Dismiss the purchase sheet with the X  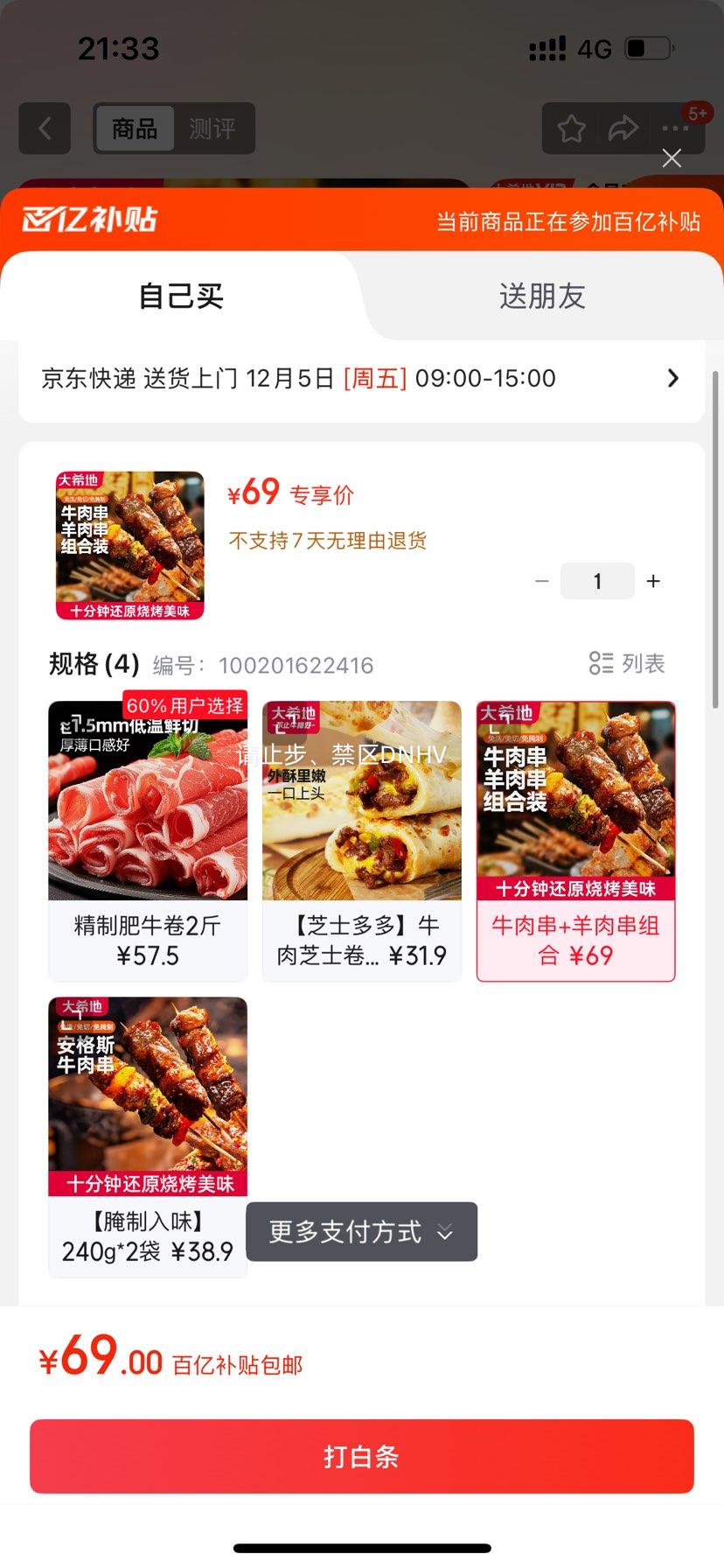click(672, 158)
